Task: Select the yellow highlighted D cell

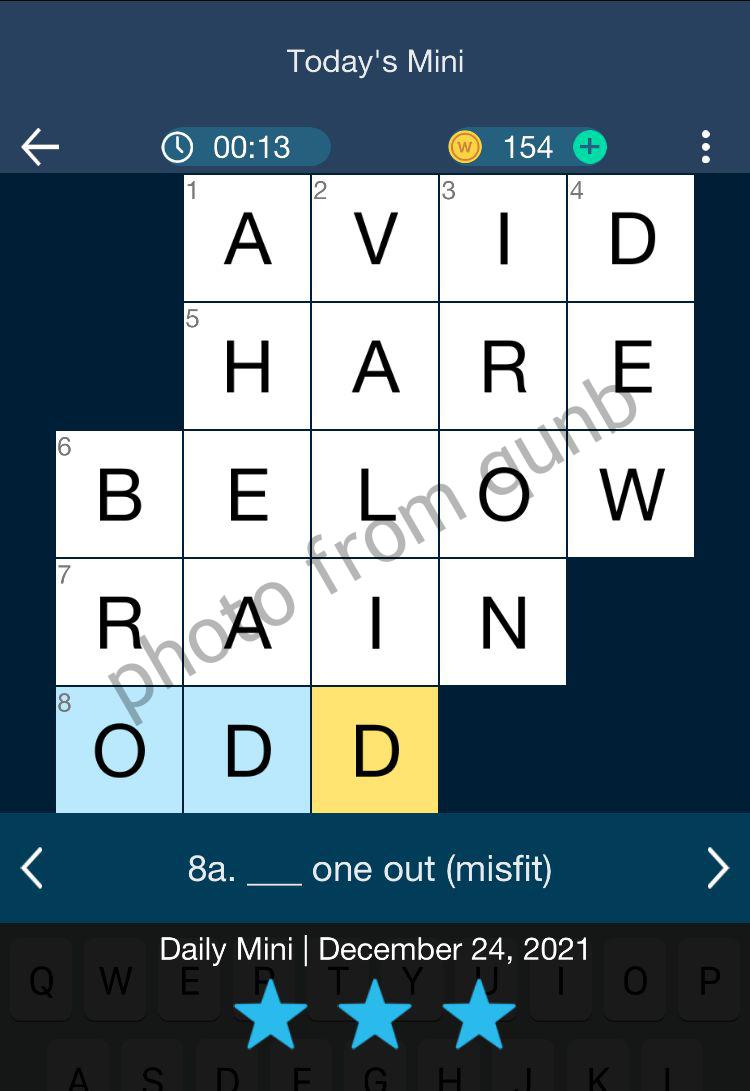Action: tap(375, 749)
